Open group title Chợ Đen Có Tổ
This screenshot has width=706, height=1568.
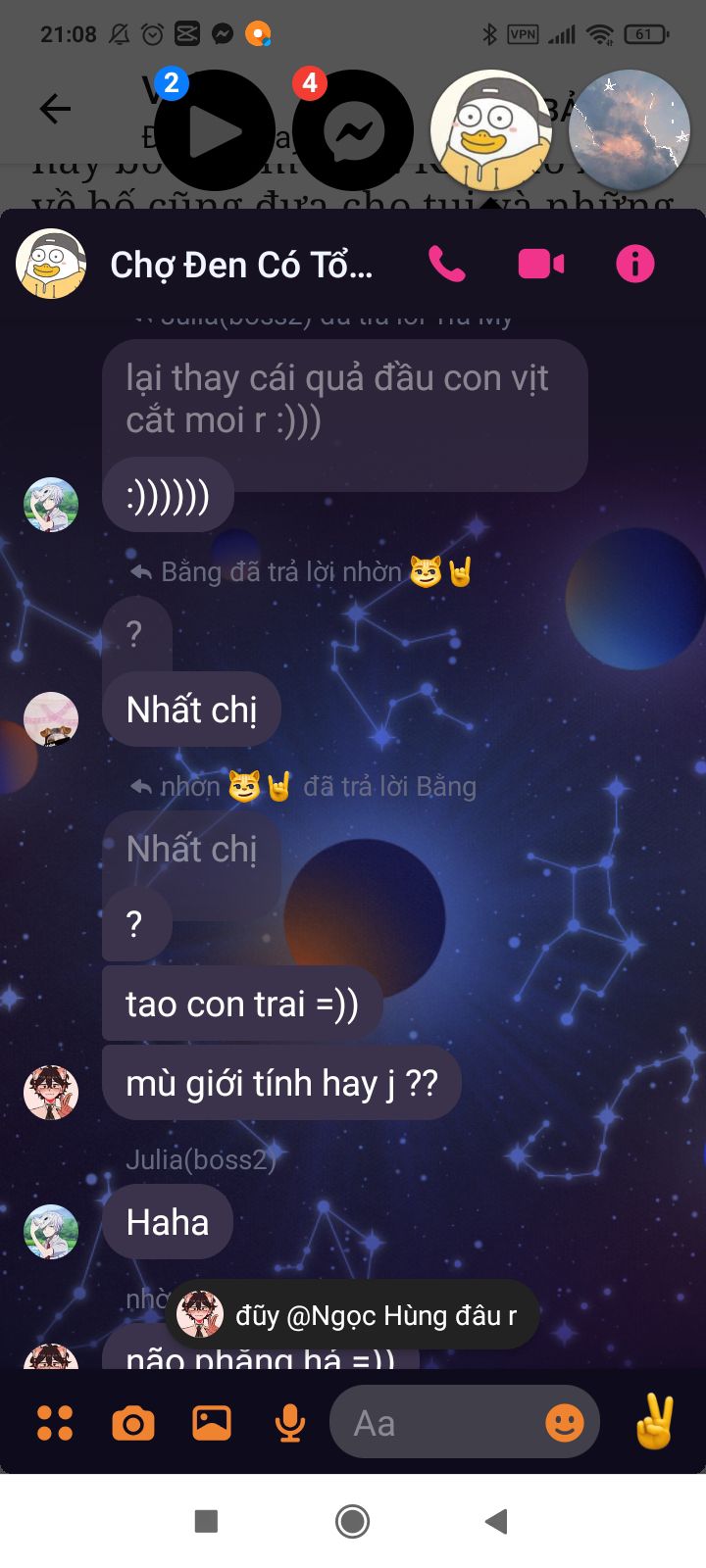(241, 265)
